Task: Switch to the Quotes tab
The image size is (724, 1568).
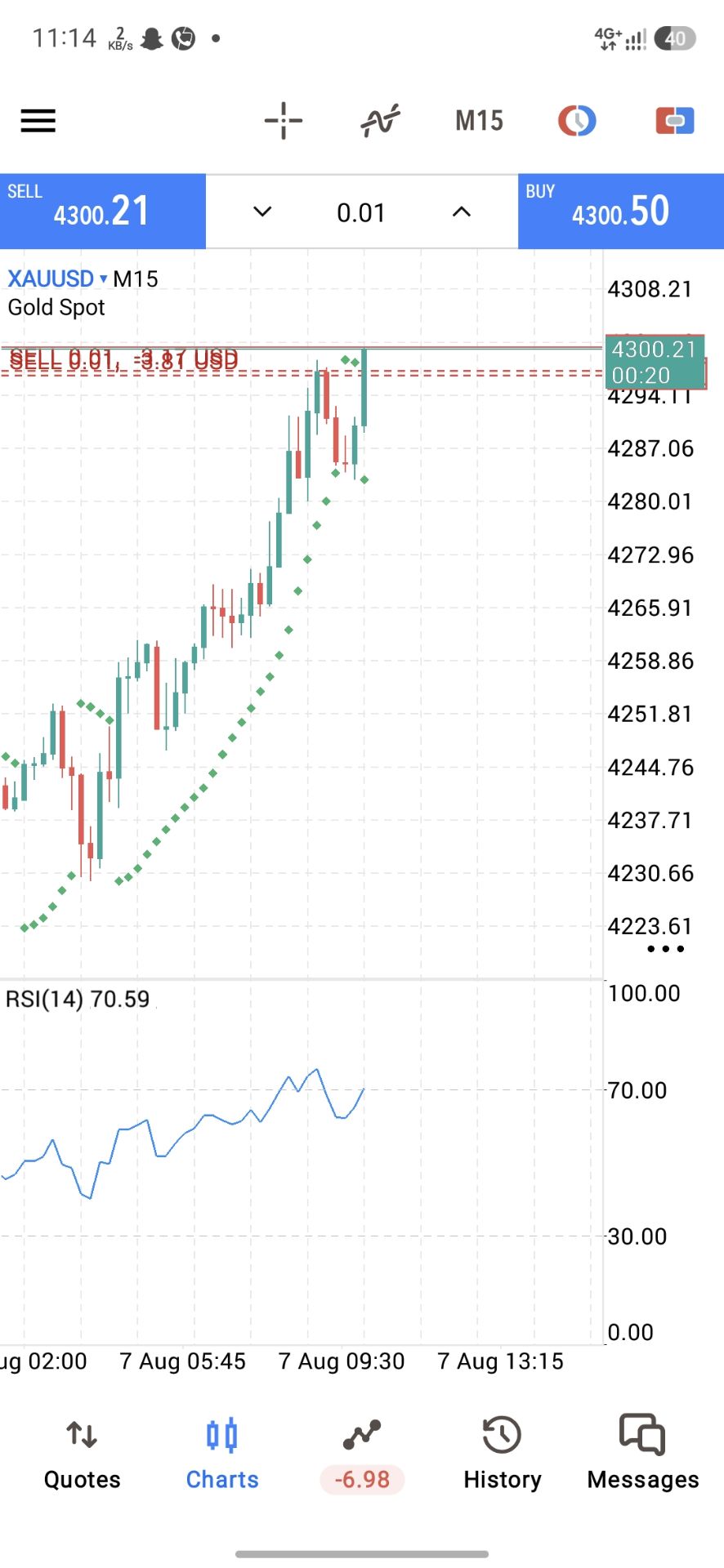Action: pyautogui.click(x=82, y=1454)
